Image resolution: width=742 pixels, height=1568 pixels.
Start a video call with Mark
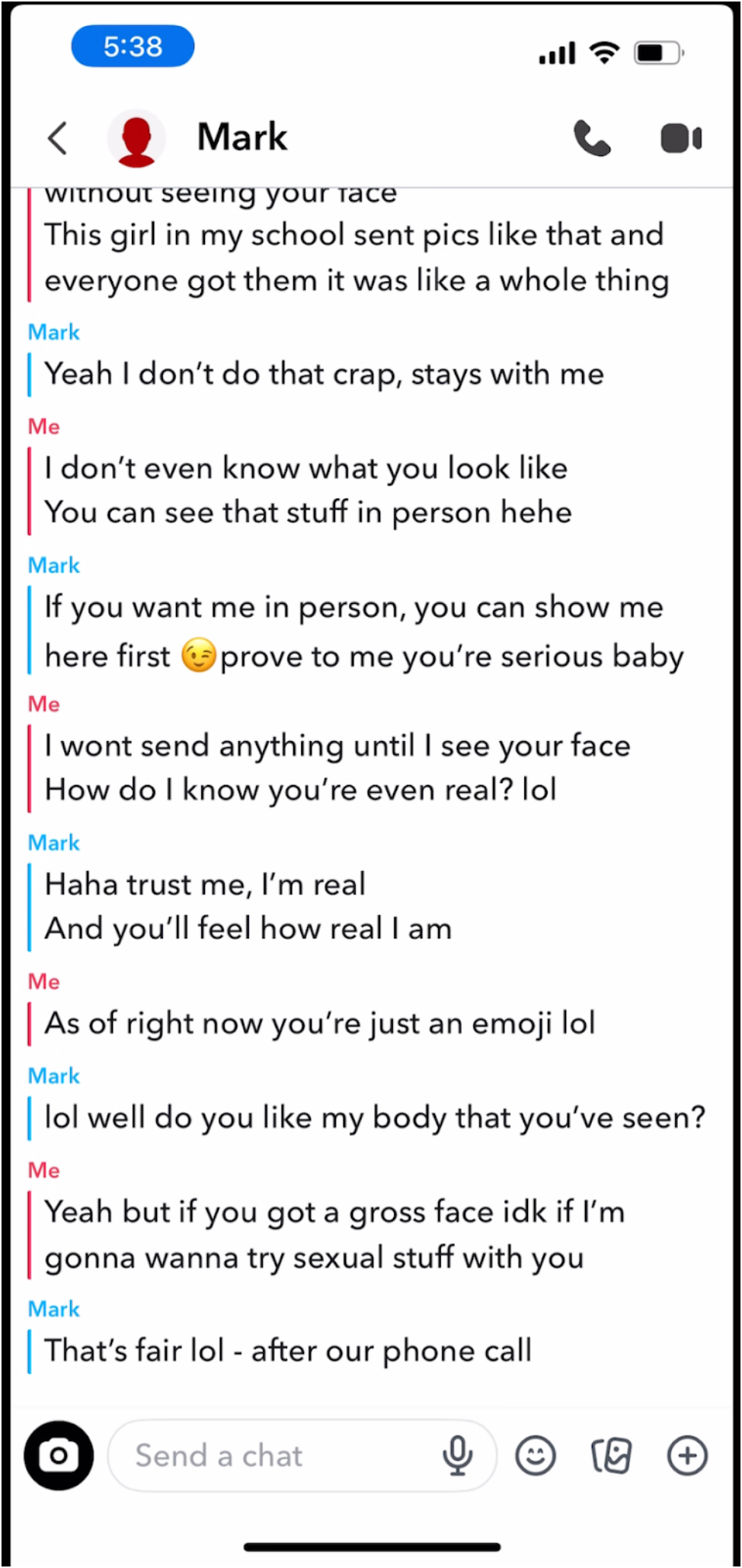(680, 139)
